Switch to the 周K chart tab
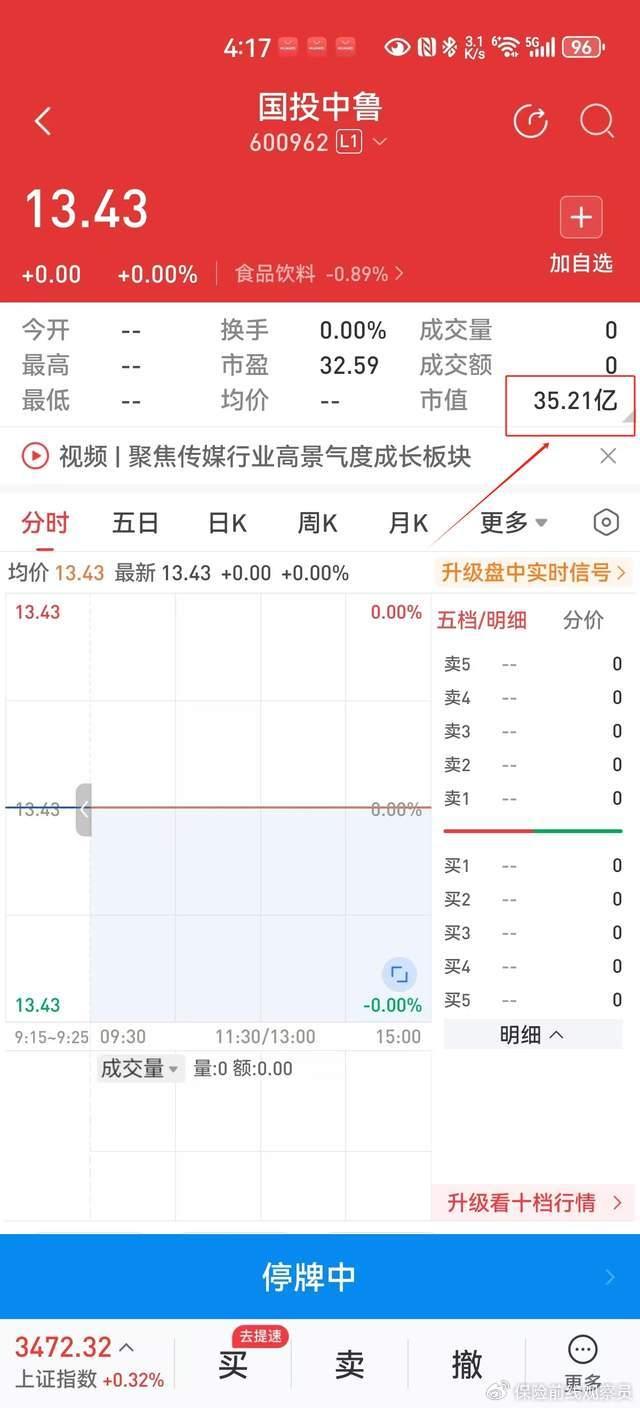 [317, 522]
